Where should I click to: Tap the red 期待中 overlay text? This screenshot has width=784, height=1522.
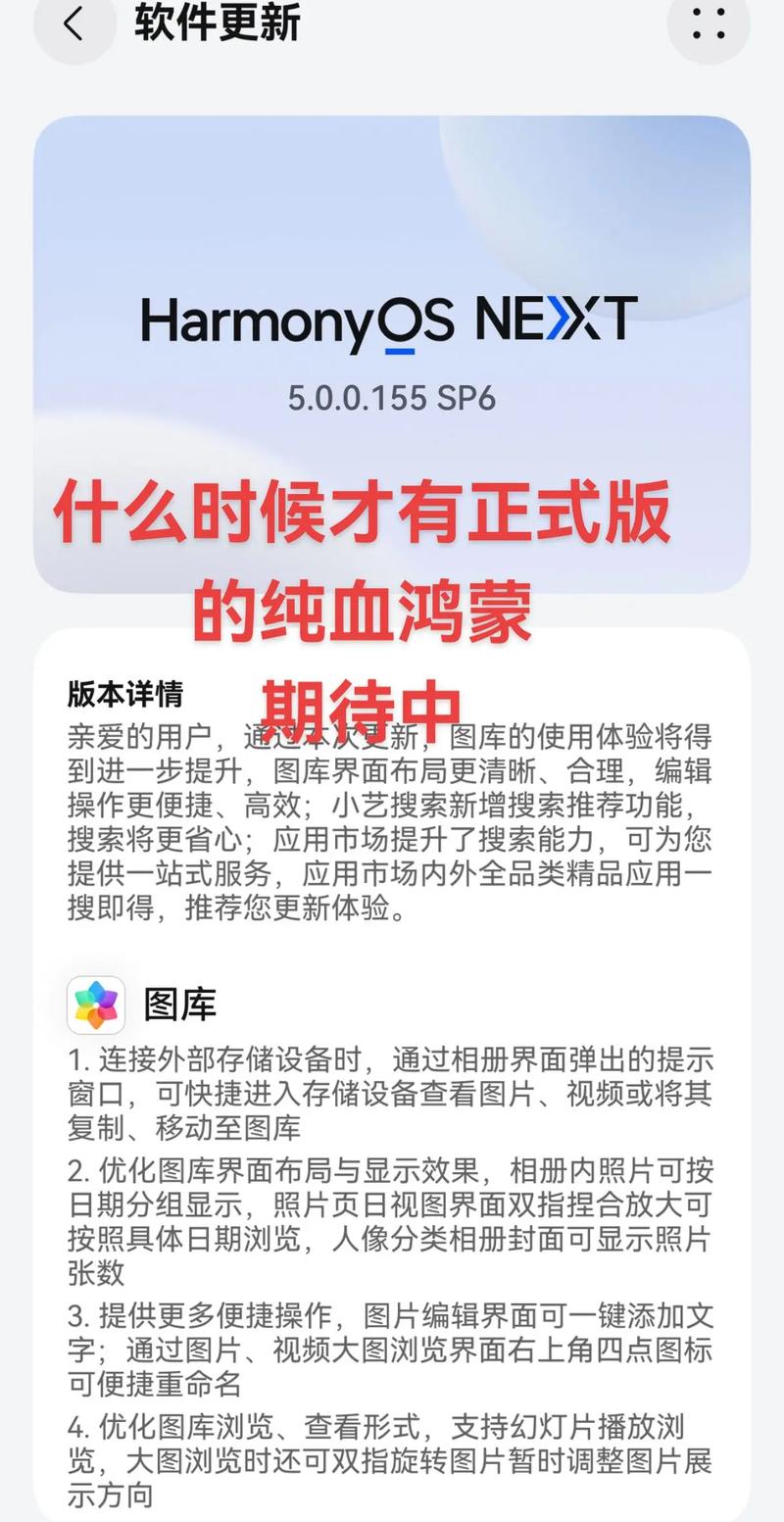tap(366, 704)
